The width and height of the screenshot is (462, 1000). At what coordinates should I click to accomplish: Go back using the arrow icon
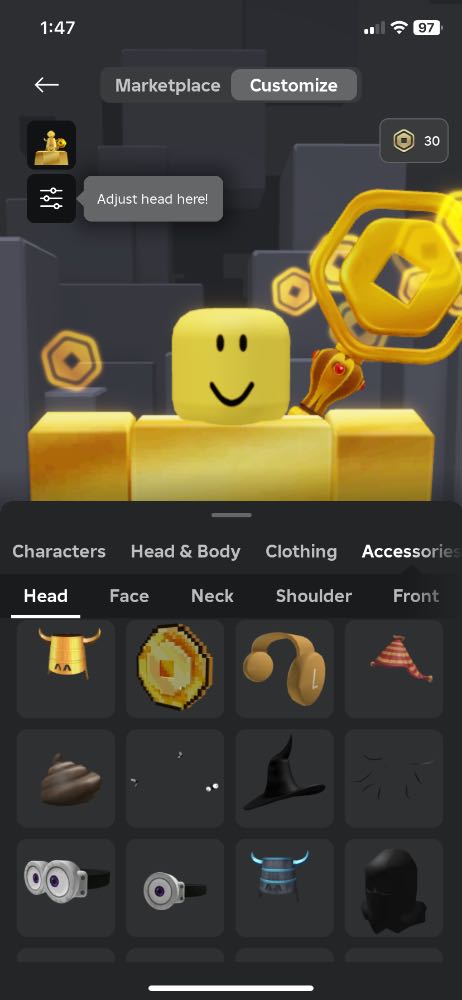(47, 84)
